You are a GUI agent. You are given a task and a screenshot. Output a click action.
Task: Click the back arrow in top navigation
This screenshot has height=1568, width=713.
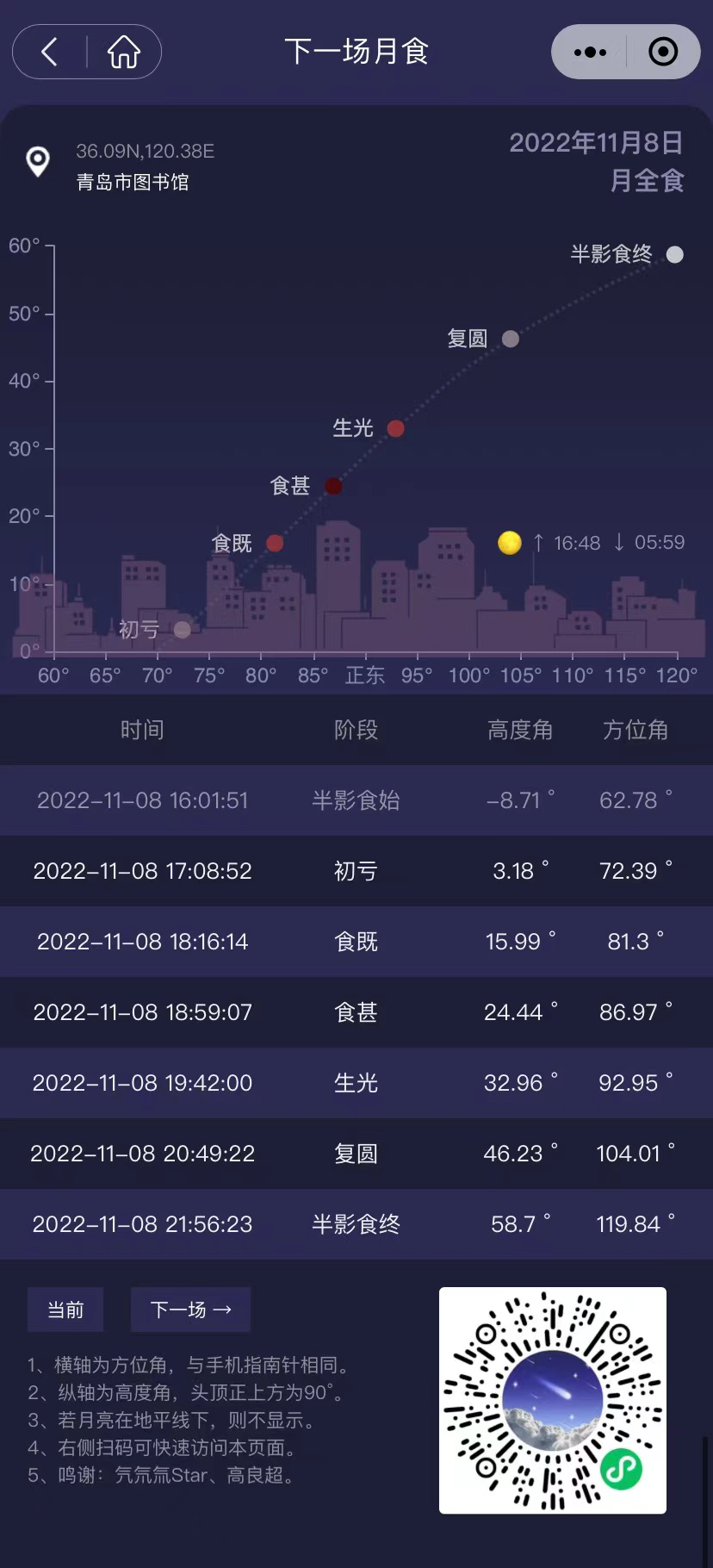click(48, 52)
